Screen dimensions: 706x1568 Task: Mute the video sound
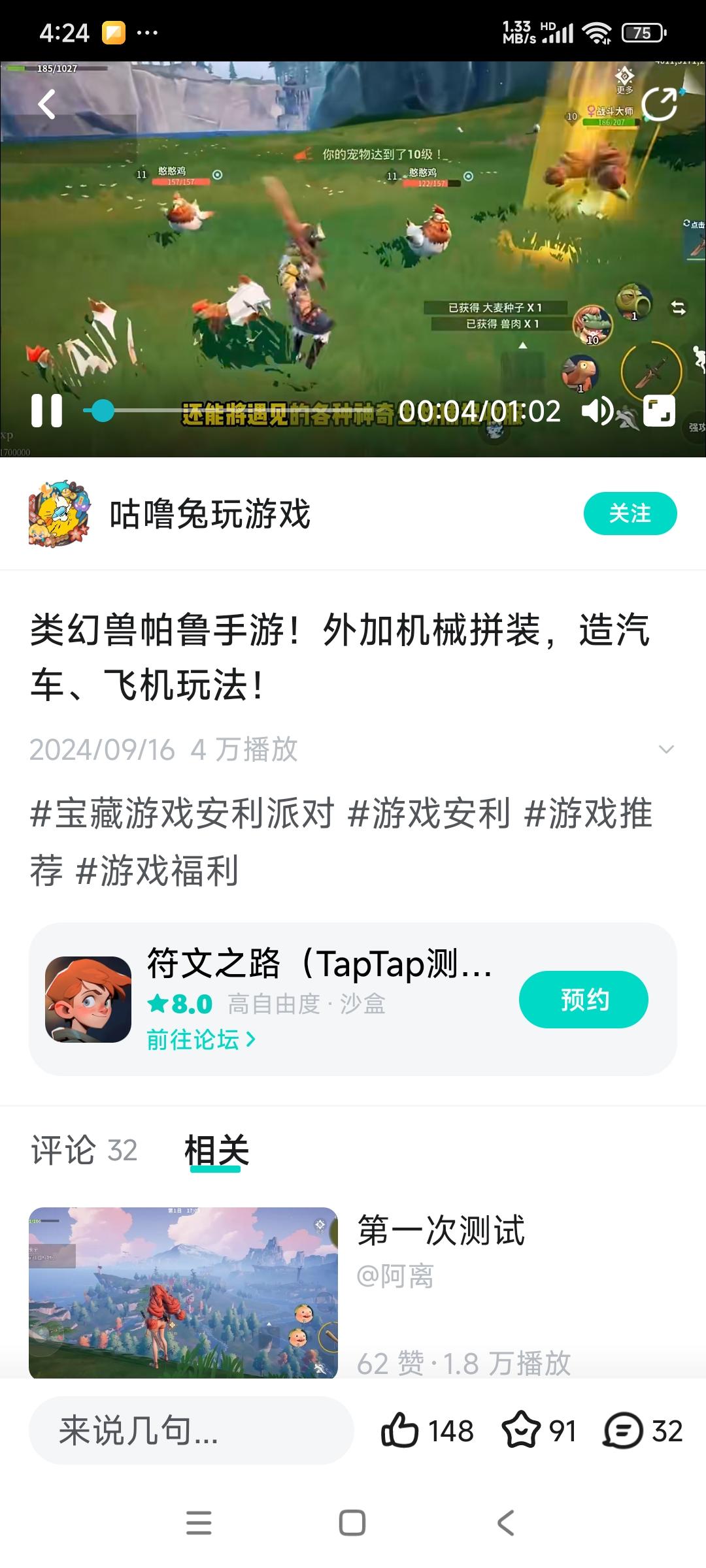597,411
